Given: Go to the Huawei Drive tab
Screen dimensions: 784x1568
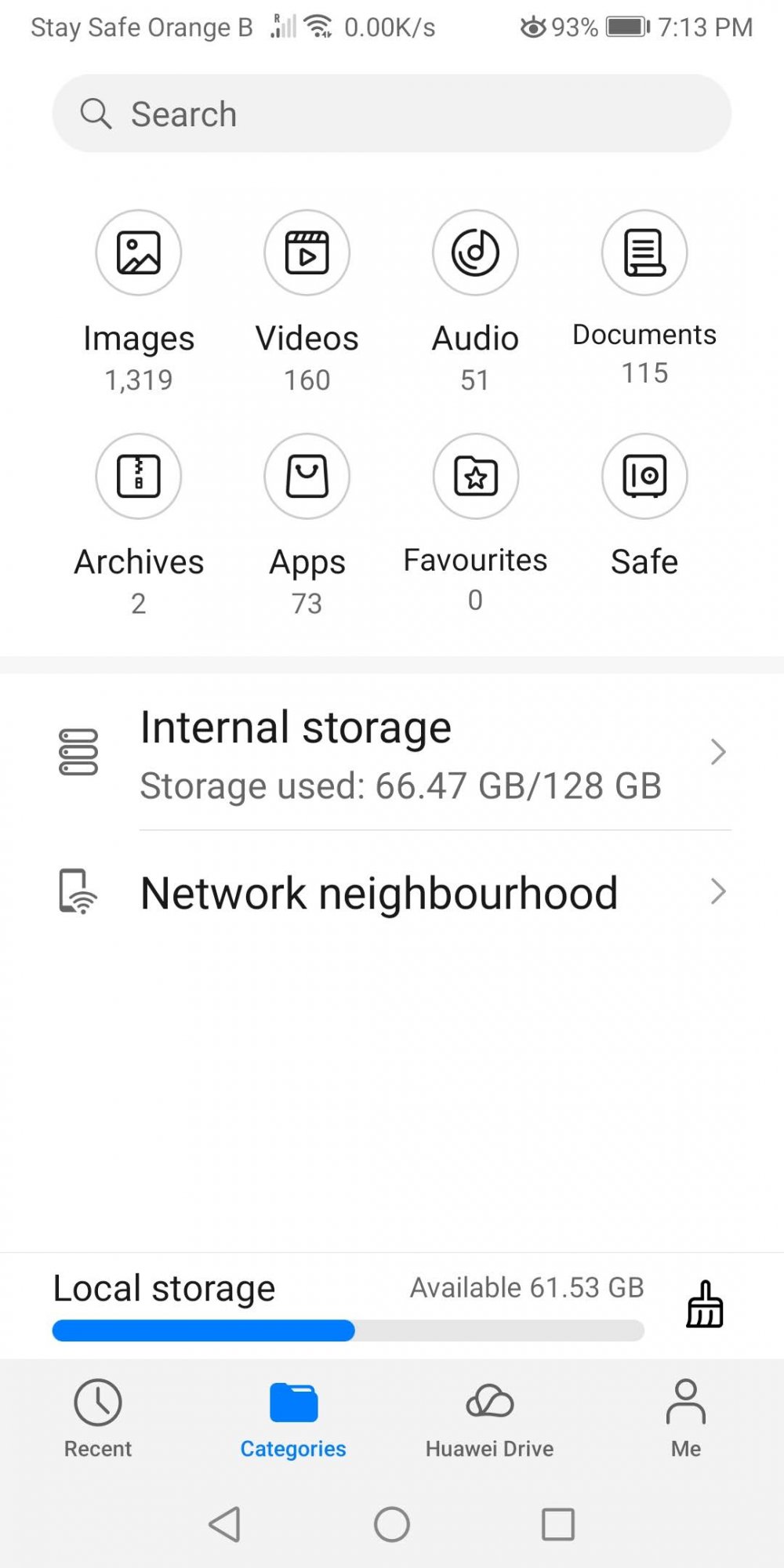Looking at the screenshot, I should pyautogui.click(x=490, y=1419).
